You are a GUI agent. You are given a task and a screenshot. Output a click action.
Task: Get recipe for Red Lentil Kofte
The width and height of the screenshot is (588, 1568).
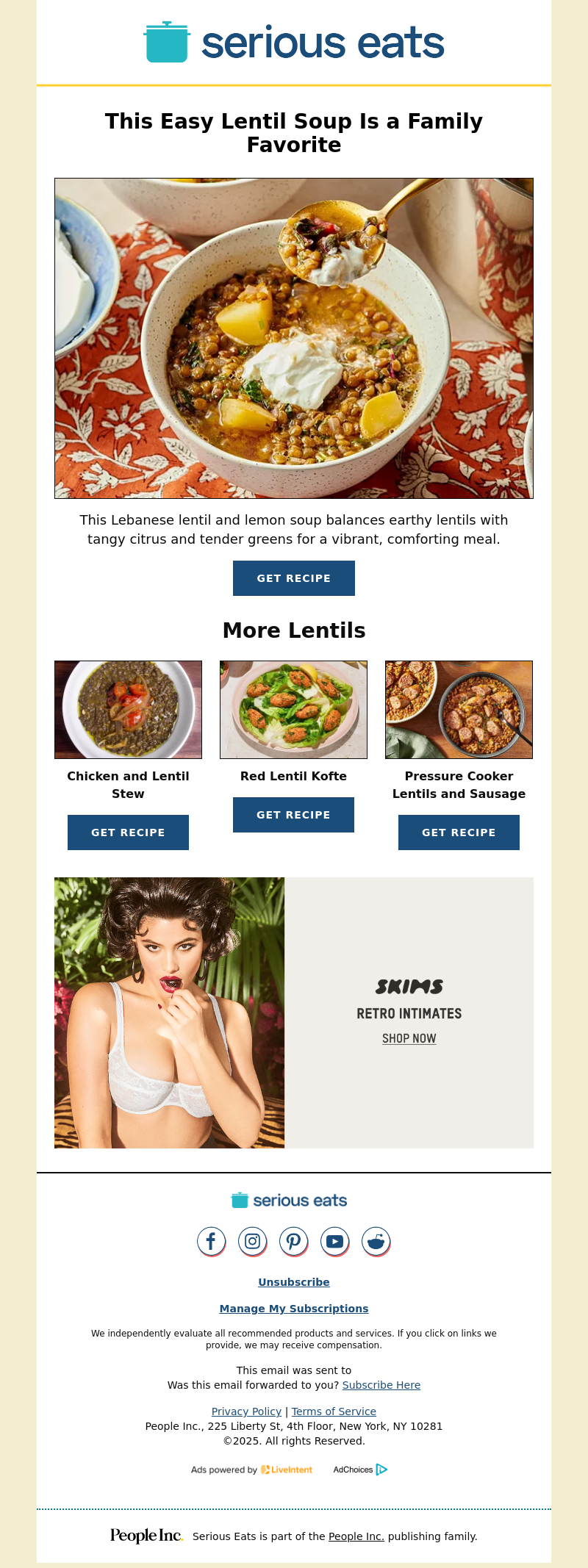(293, 815)
